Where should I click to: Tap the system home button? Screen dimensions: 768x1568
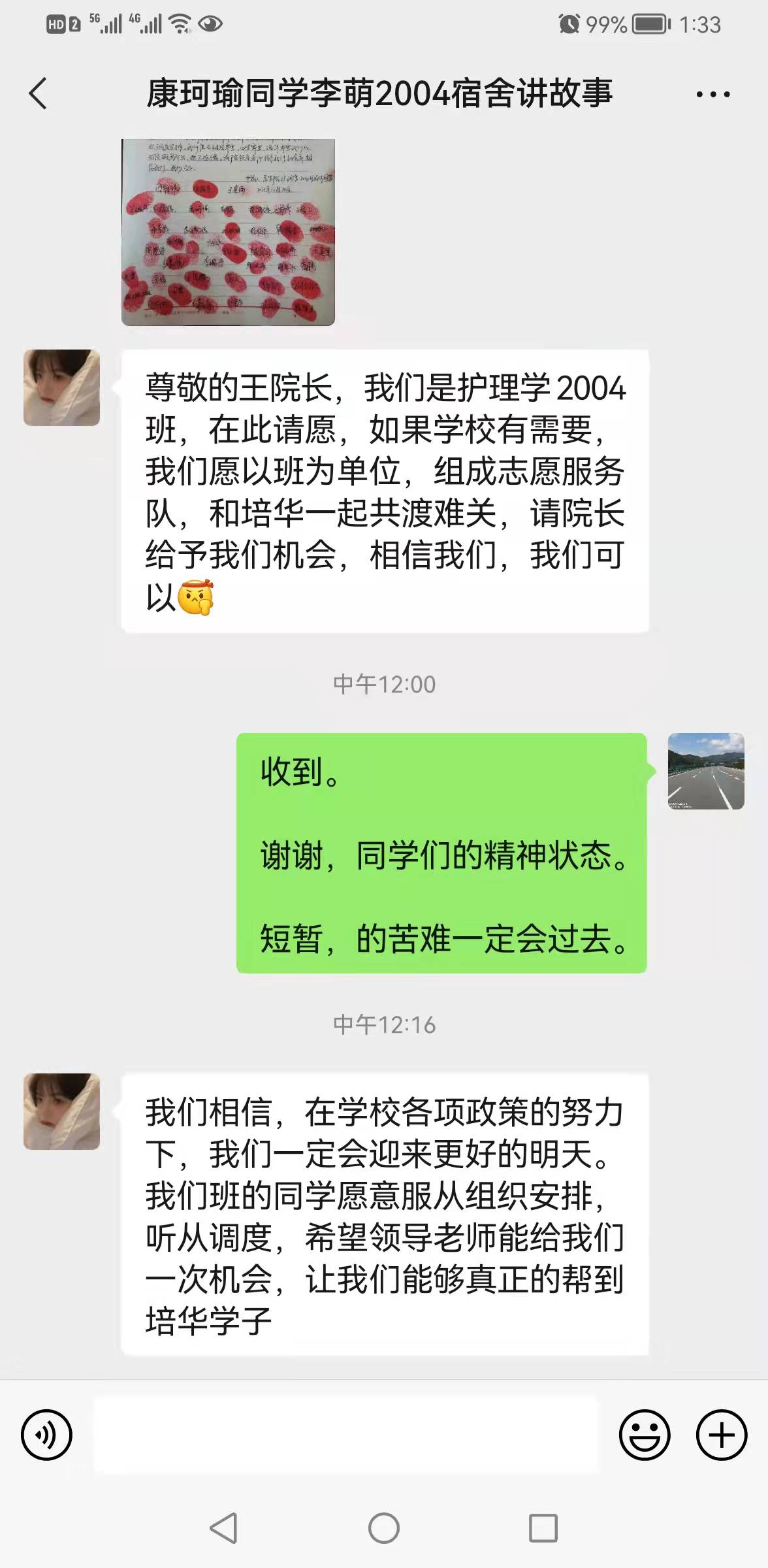pyautogui.click(x=384, y=1529)
